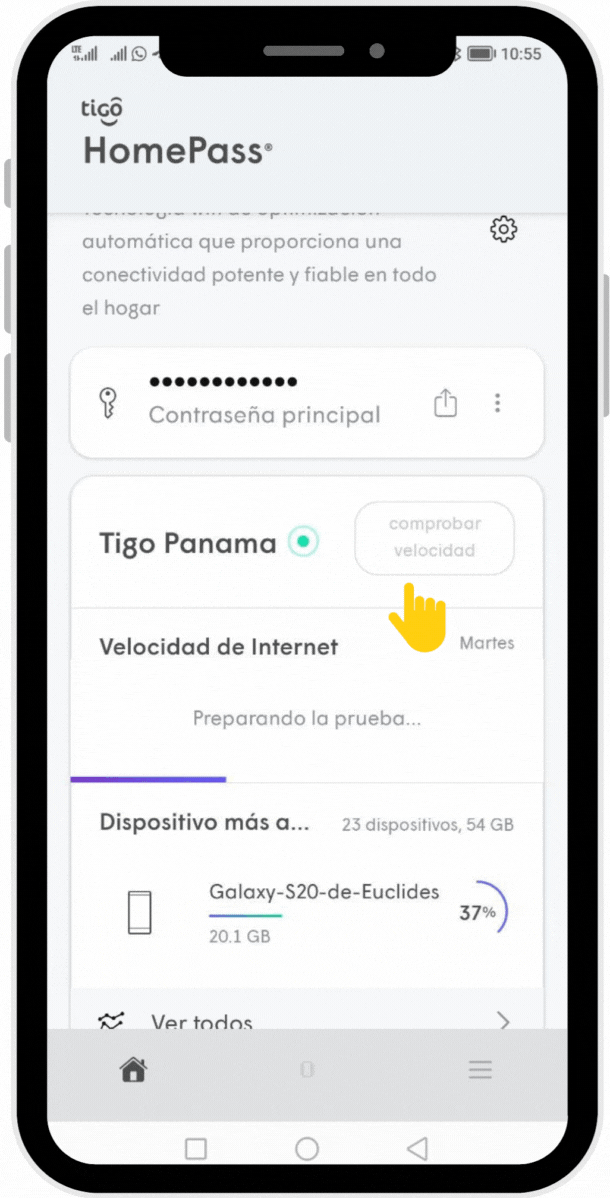Open the Galaxy-S20-de-Euclides device
This screenshot has height=1198, width=610.
(323, 912)
